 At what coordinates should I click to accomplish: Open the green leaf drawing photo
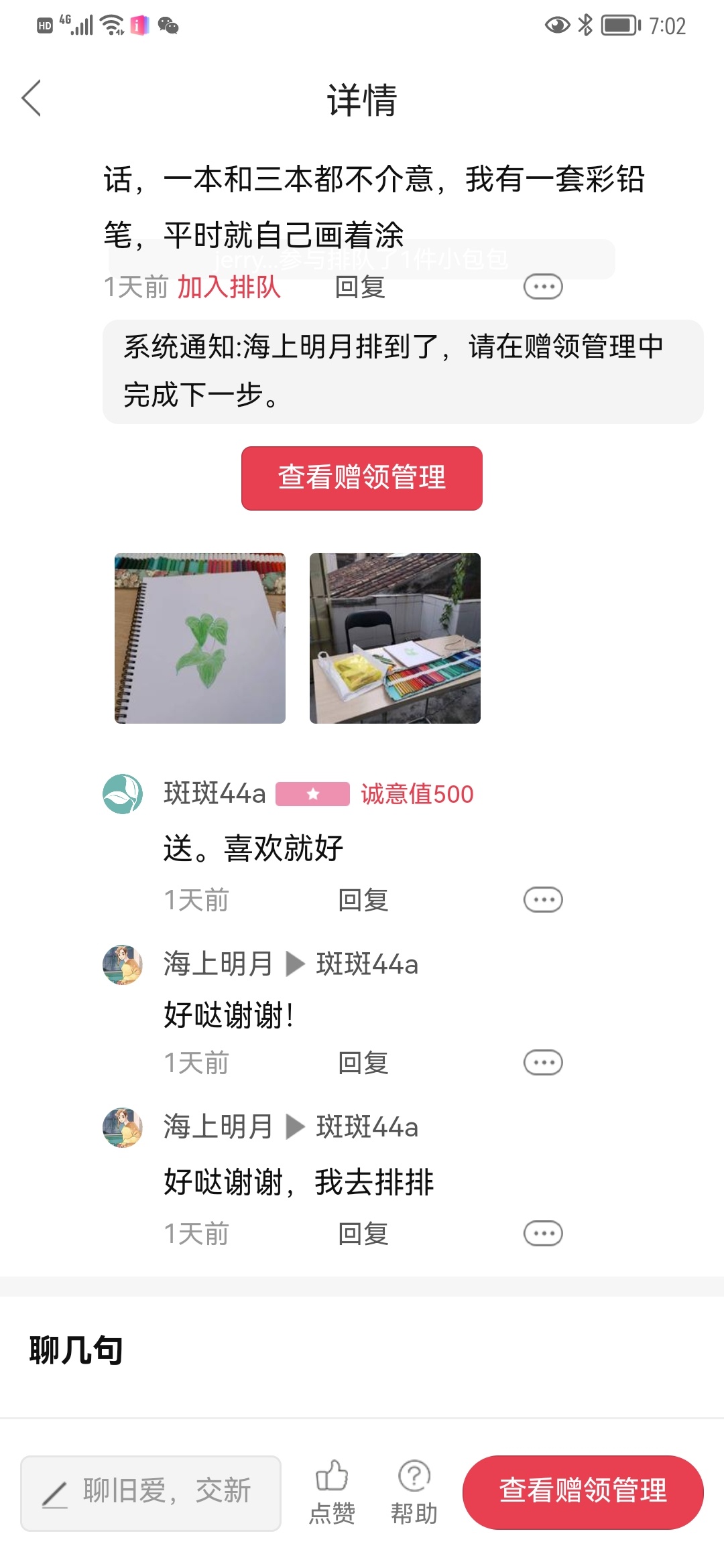pos(200,638)
